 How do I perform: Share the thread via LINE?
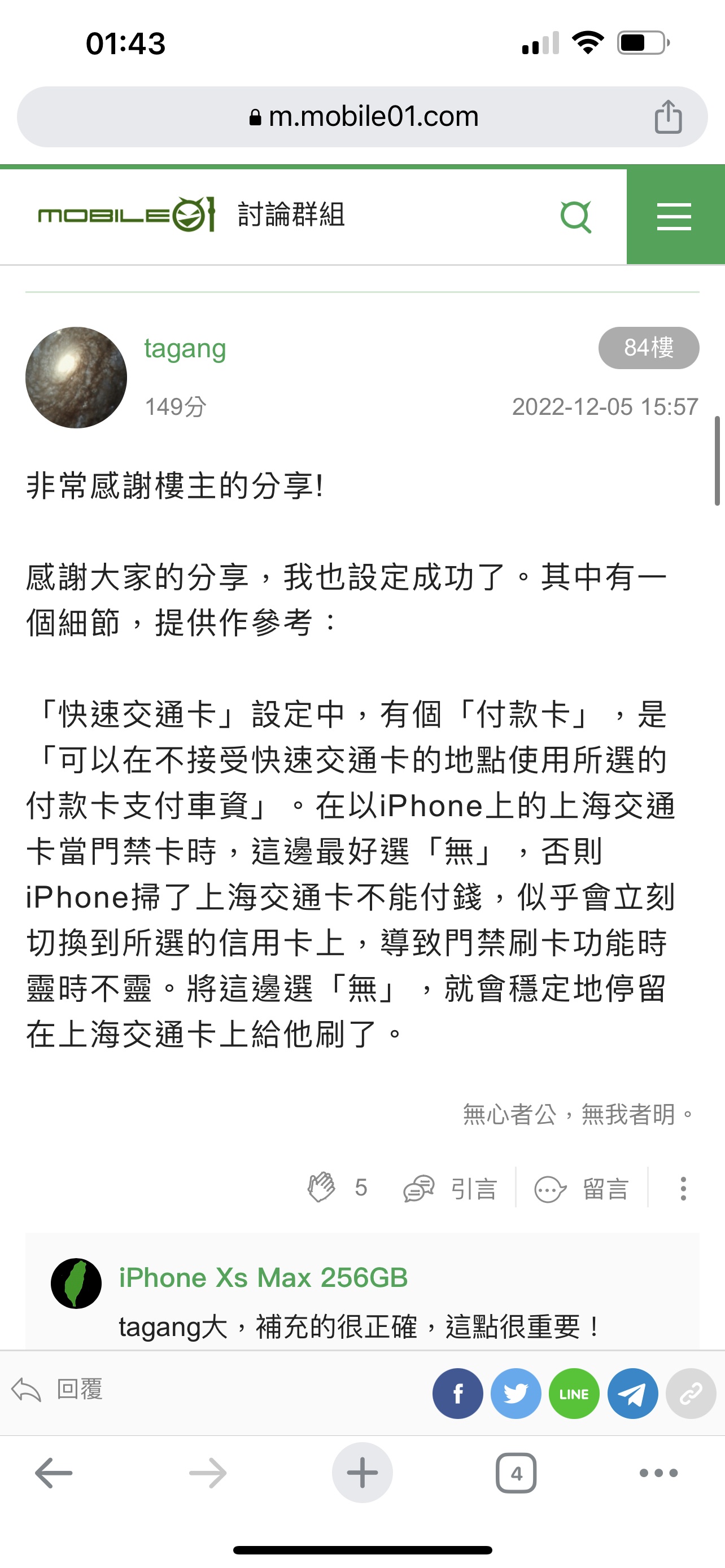pos(574,1393)
